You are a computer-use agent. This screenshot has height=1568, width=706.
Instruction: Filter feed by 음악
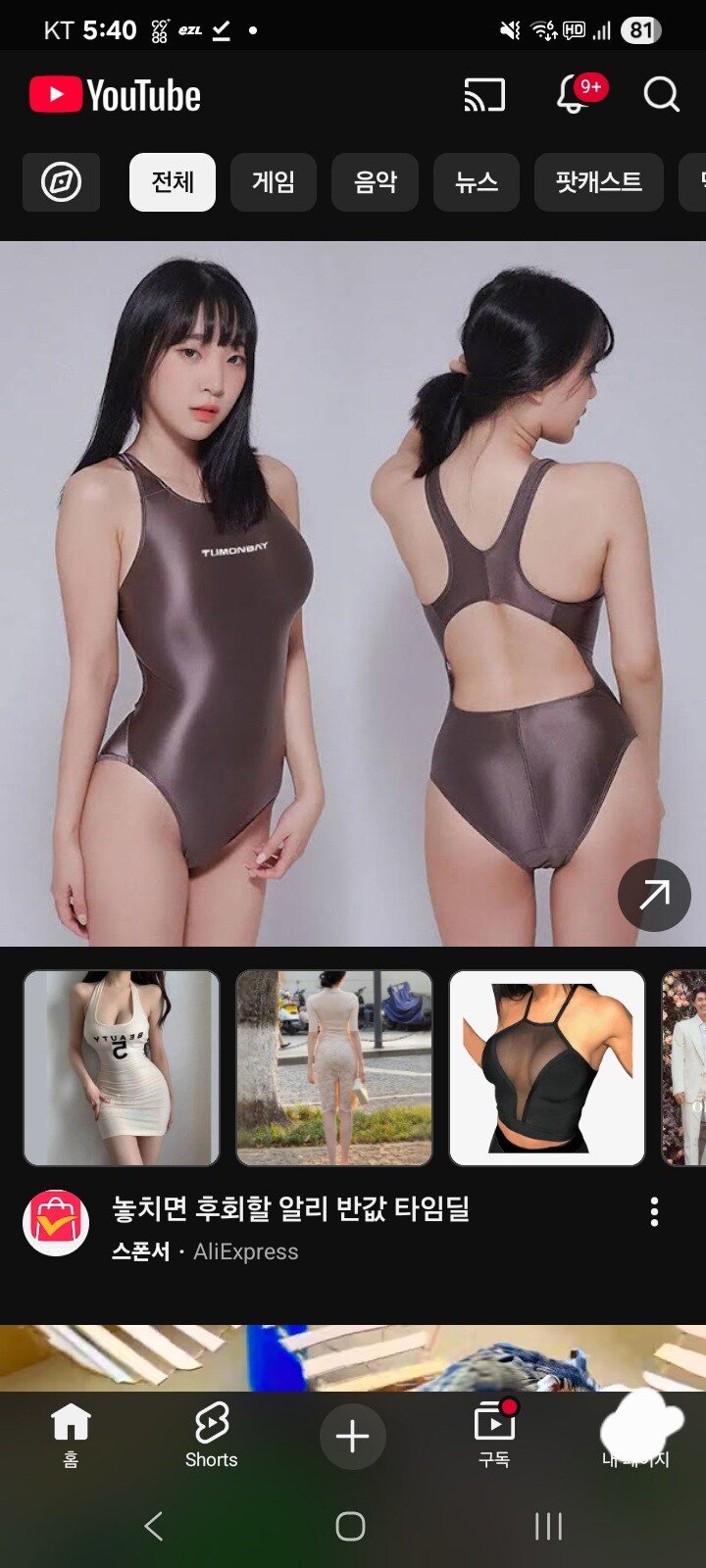376,182
